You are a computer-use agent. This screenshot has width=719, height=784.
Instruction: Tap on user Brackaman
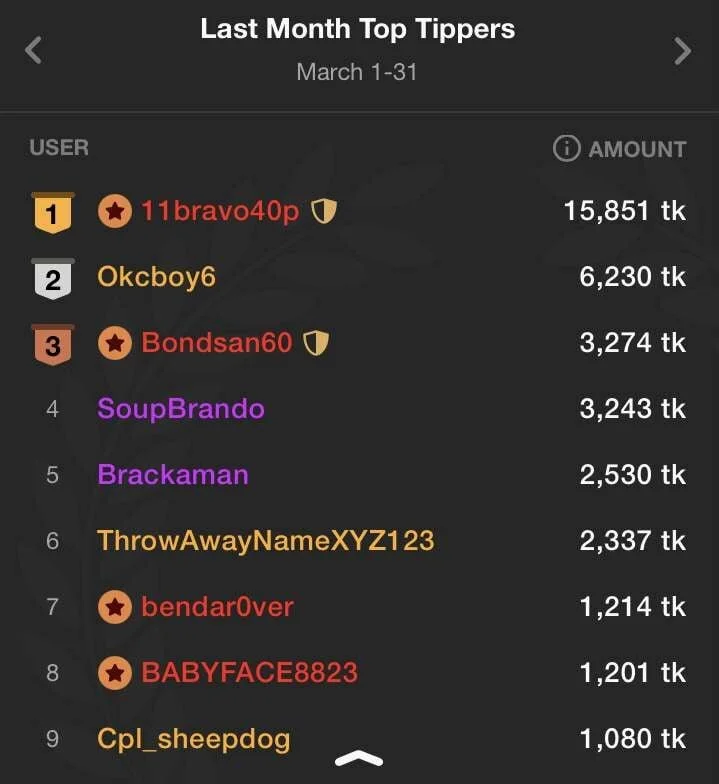point(172,475)
